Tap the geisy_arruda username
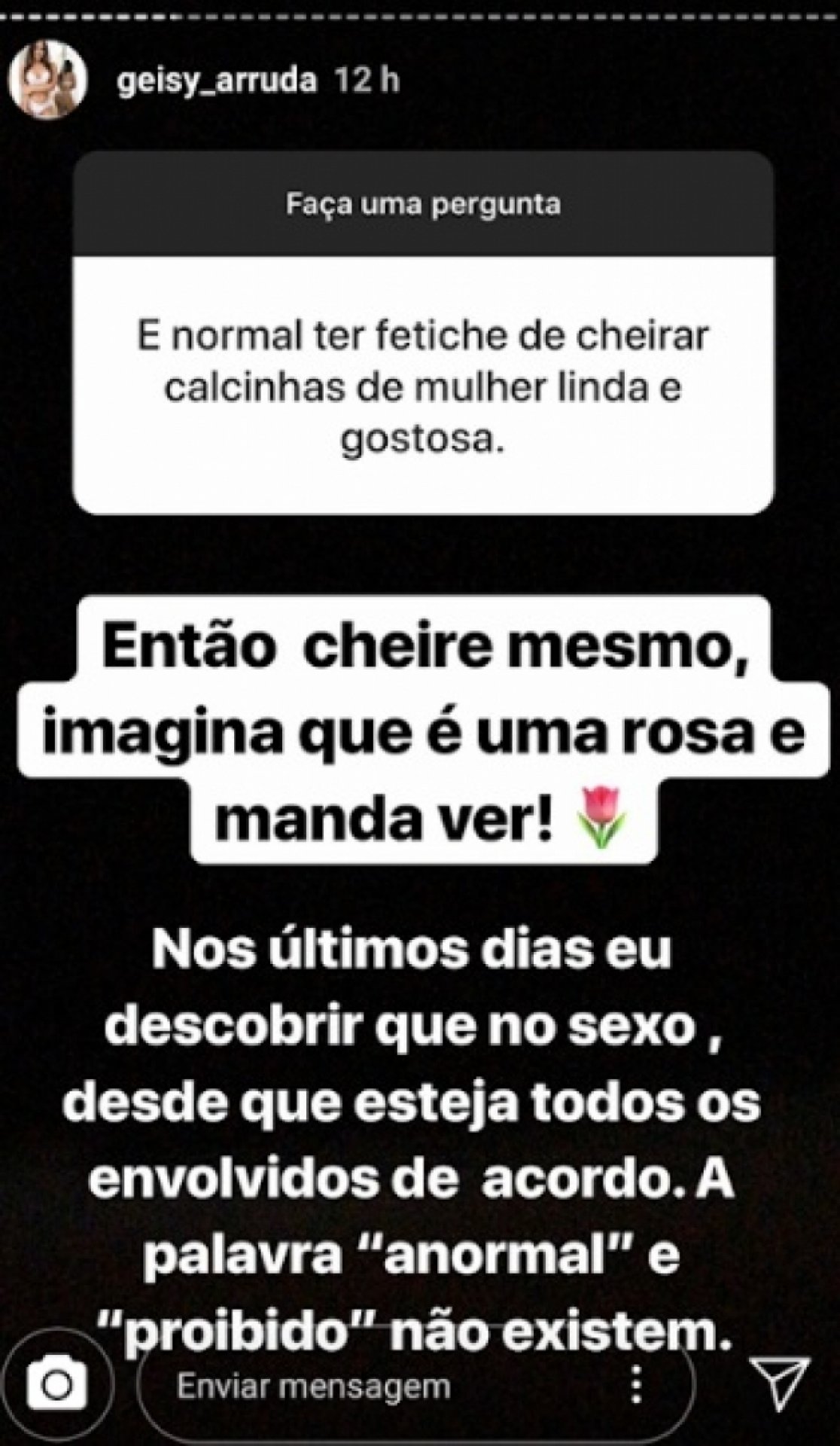 coord(217,80)
